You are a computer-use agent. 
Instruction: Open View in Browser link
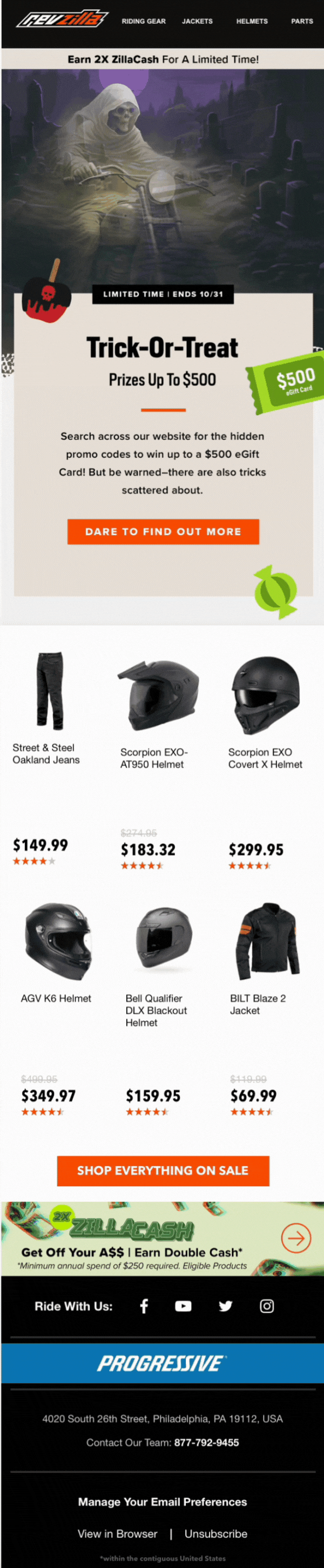click(x=117, y=1534)
